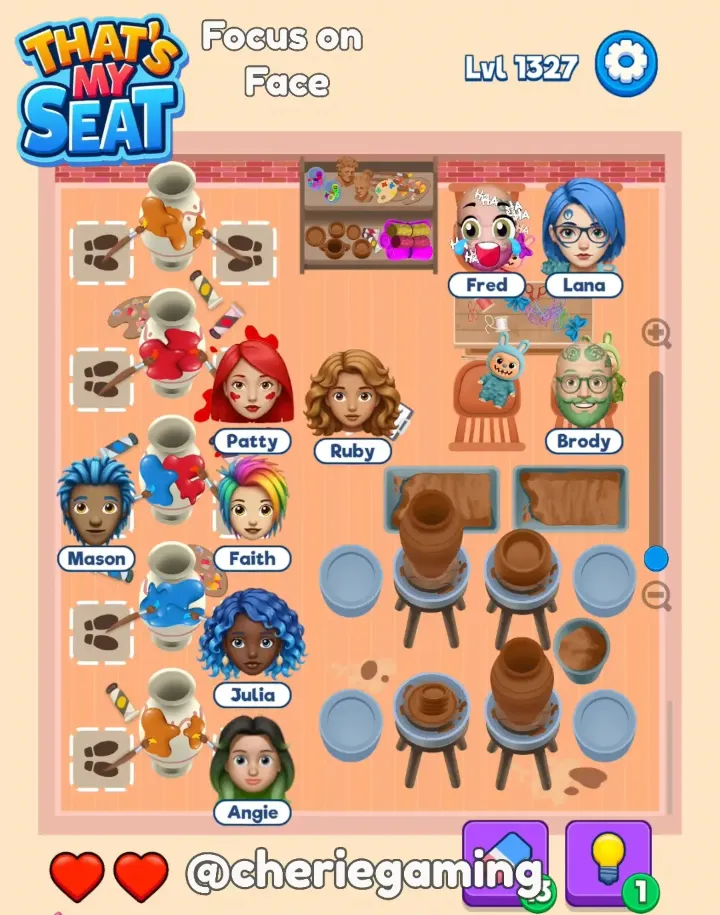Viewport: 720px width, 915px height.
Task: Tap the zoom out magnifier
Action: [x=656, y=597]
